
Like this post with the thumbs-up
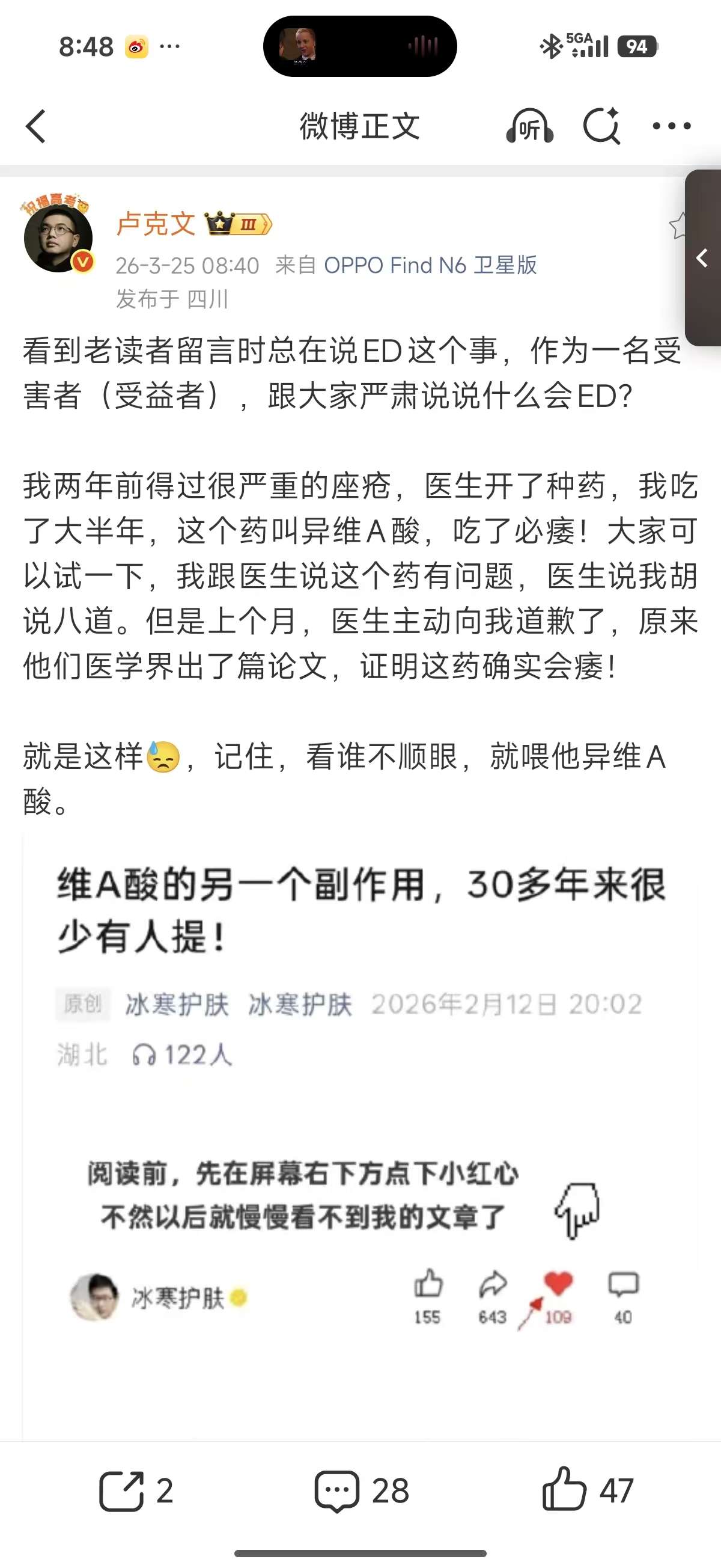[587, 1490]
